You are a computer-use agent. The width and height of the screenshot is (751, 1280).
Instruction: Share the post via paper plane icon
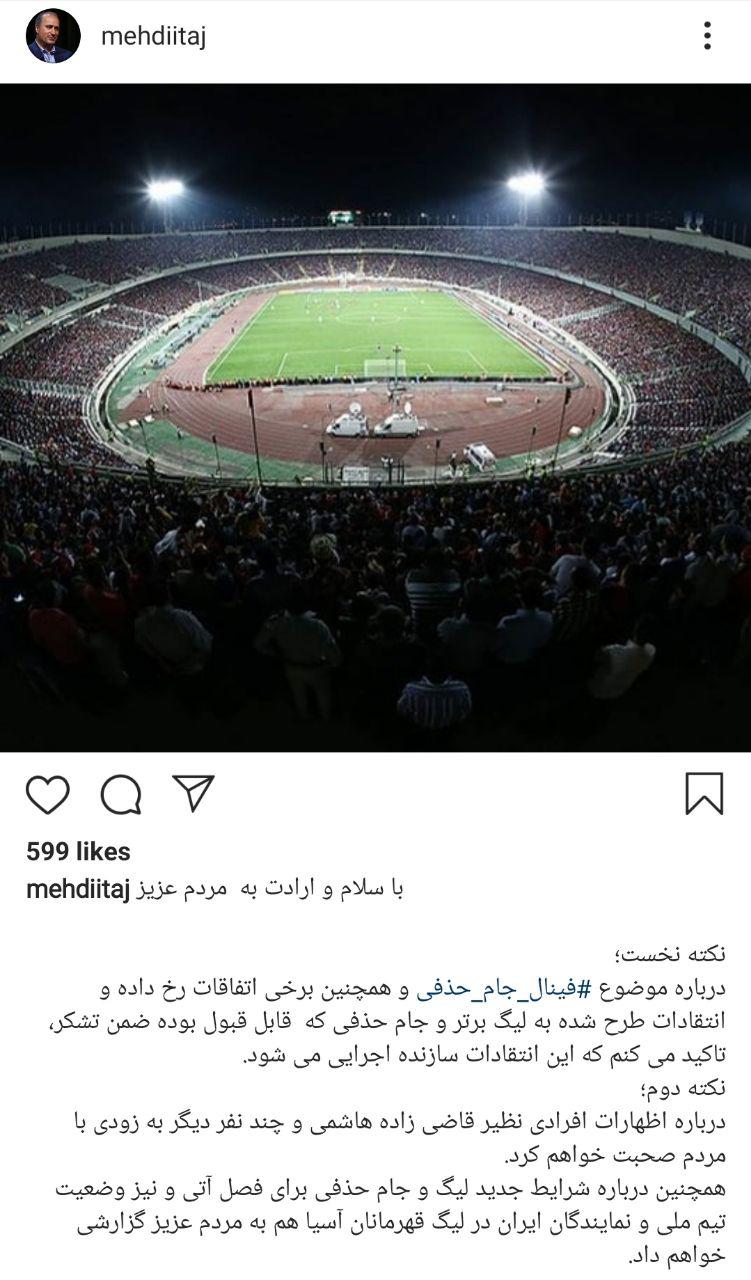coord(193,793)
